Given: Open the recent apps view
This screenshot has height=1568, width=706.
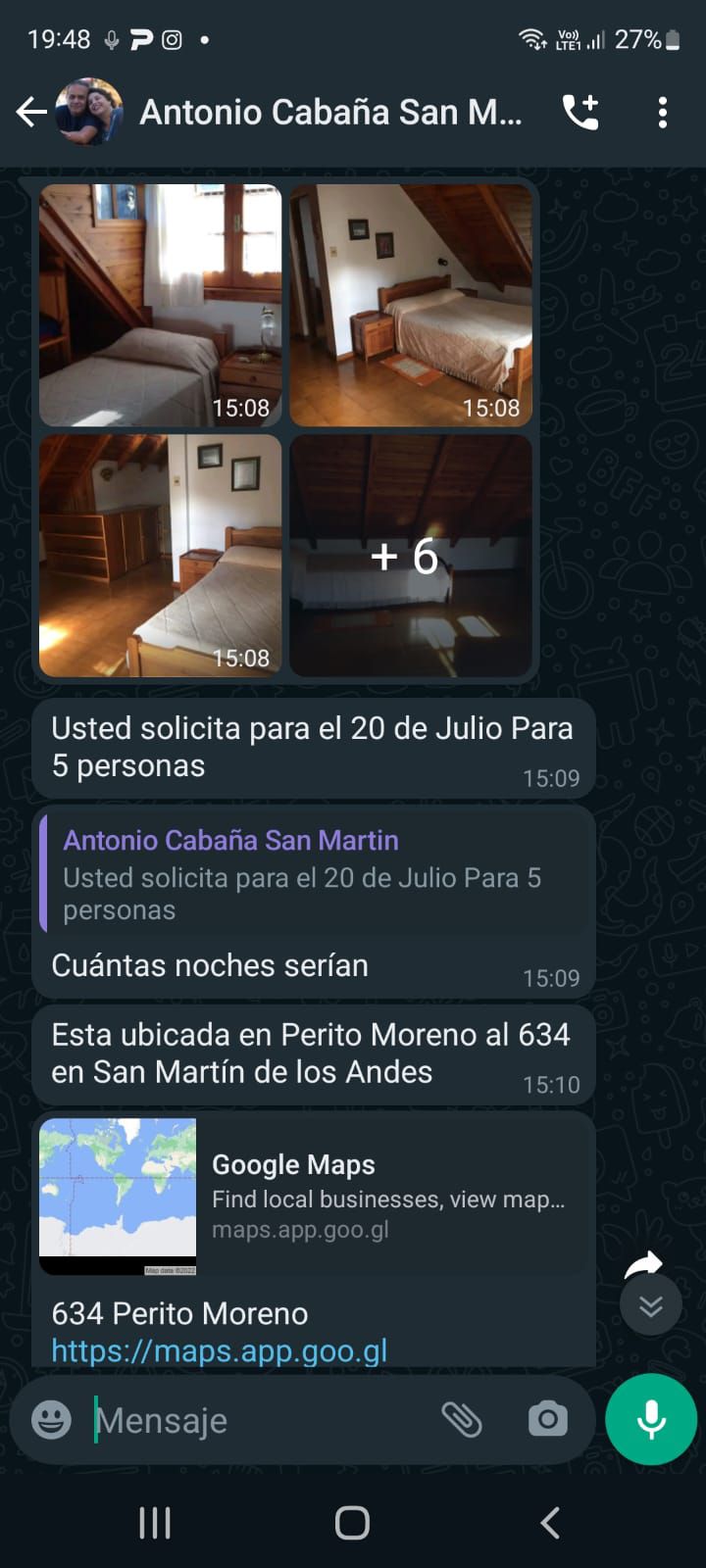Looking at the screenshot, I should click(x=155, y=1523).
